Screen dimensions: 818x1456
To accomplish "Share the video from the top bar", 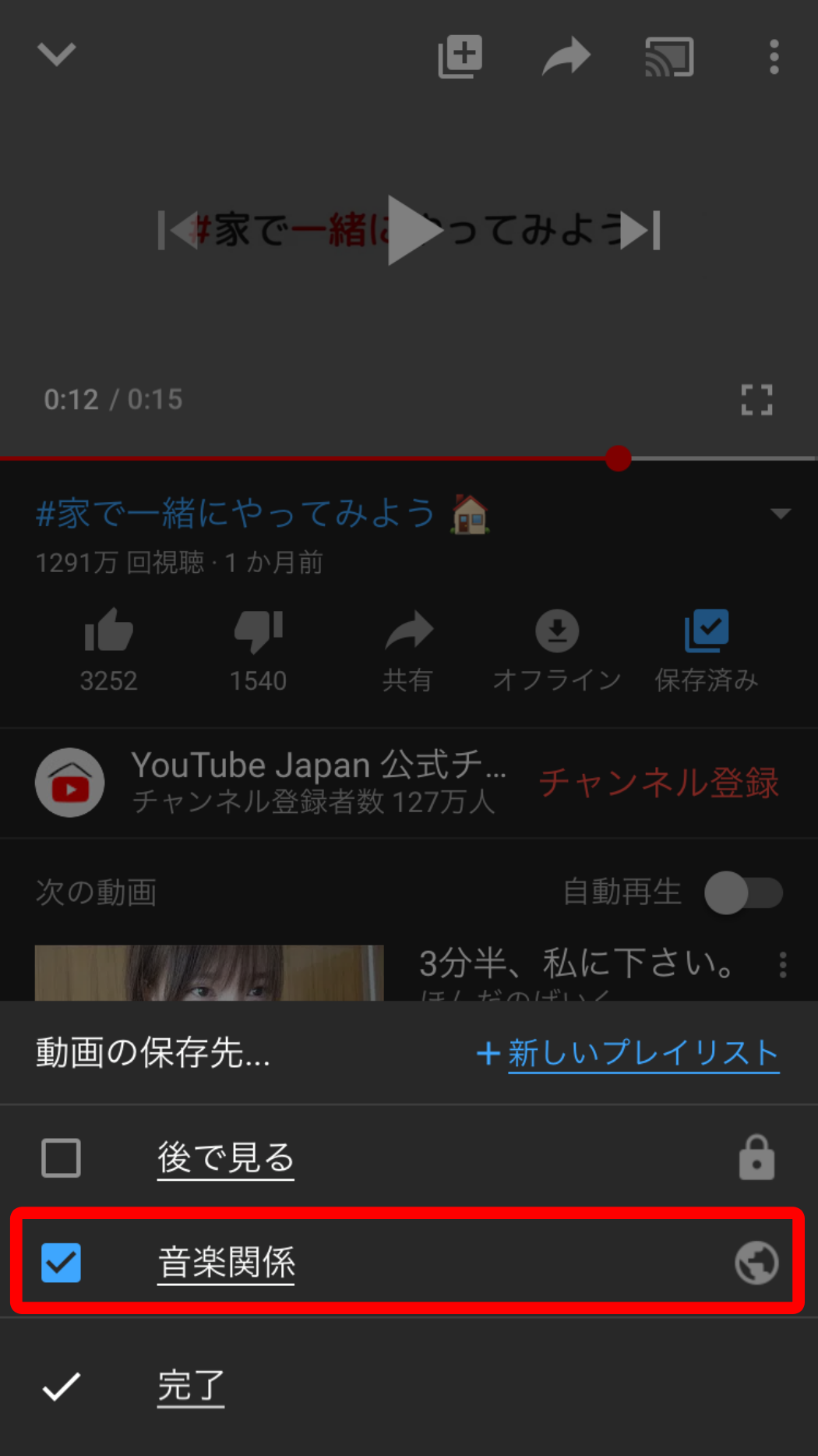I will [x=566, y=57].
